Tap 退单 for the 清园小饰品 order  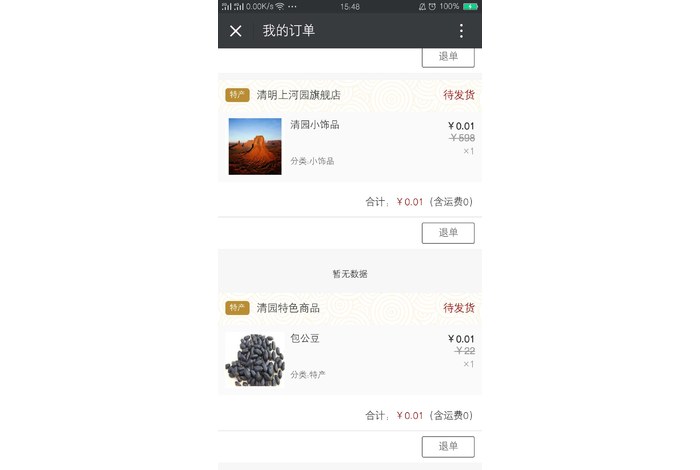coord(448,233)
